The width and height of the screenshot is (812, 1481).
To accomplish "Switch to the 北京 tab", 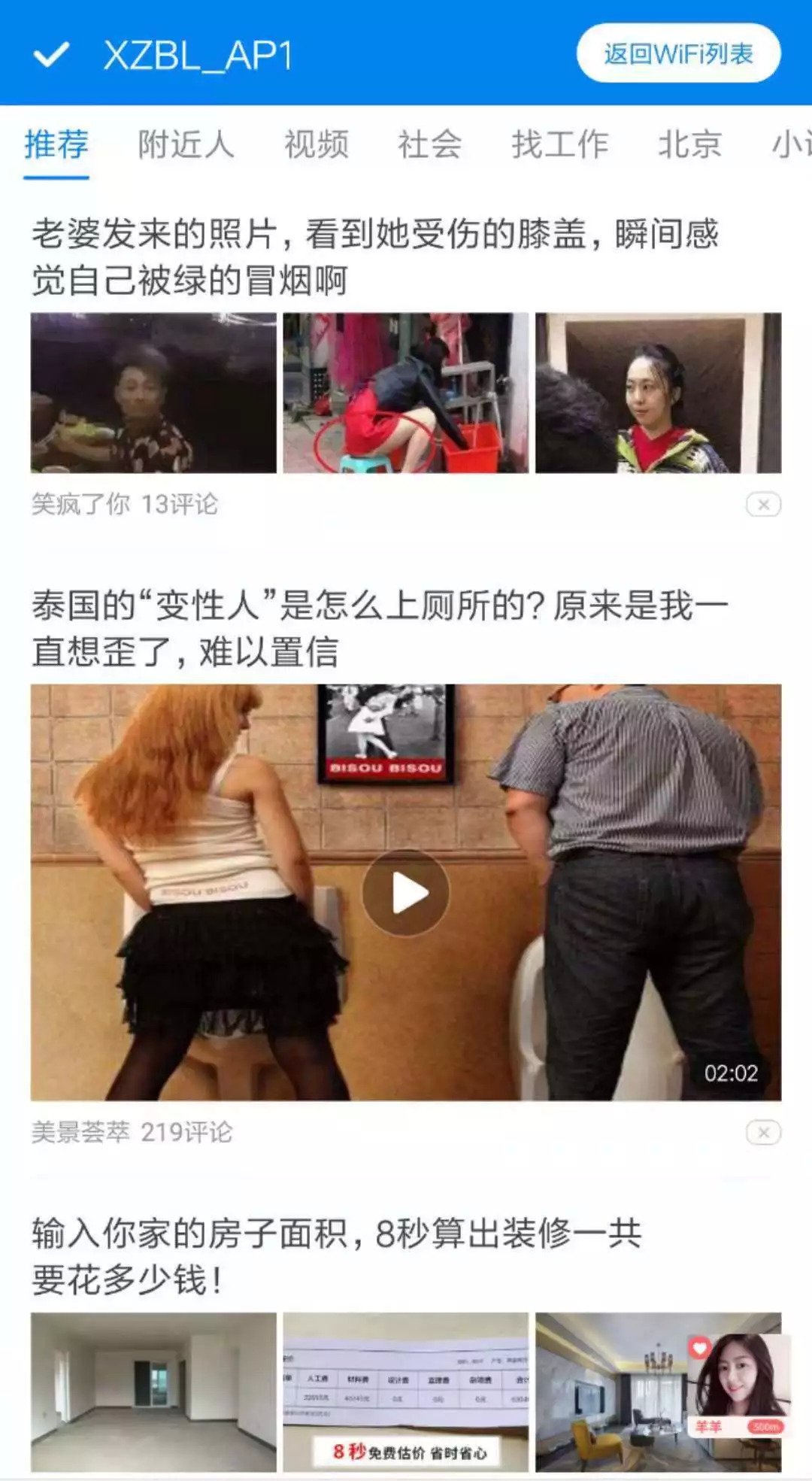I will pyautogui.click(x=689, y=144).
